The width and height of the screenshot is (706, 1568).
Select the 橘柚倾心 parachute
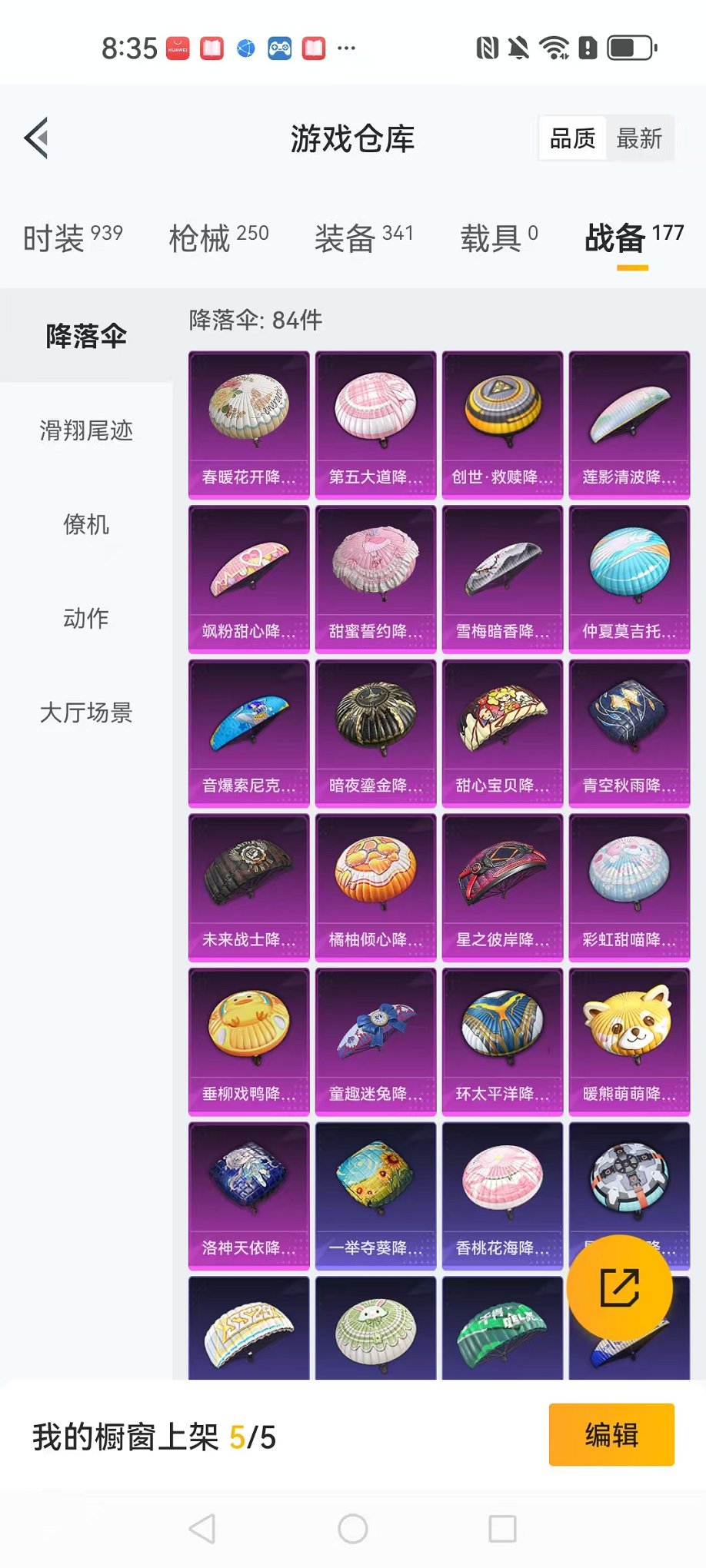tap(375, 887)
